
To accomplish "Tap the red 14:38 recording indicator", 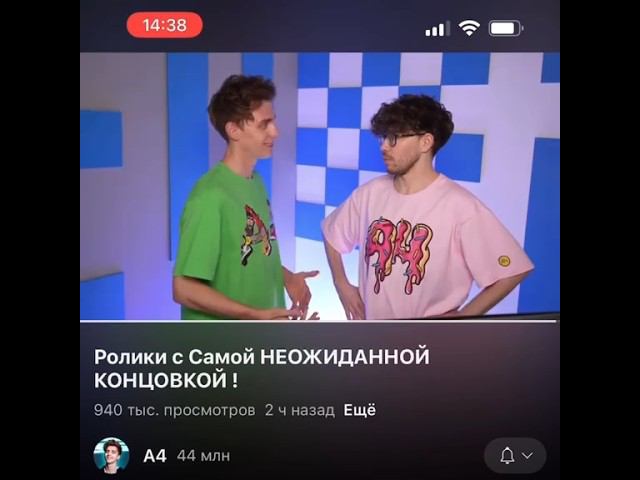I will pos(164,26).
